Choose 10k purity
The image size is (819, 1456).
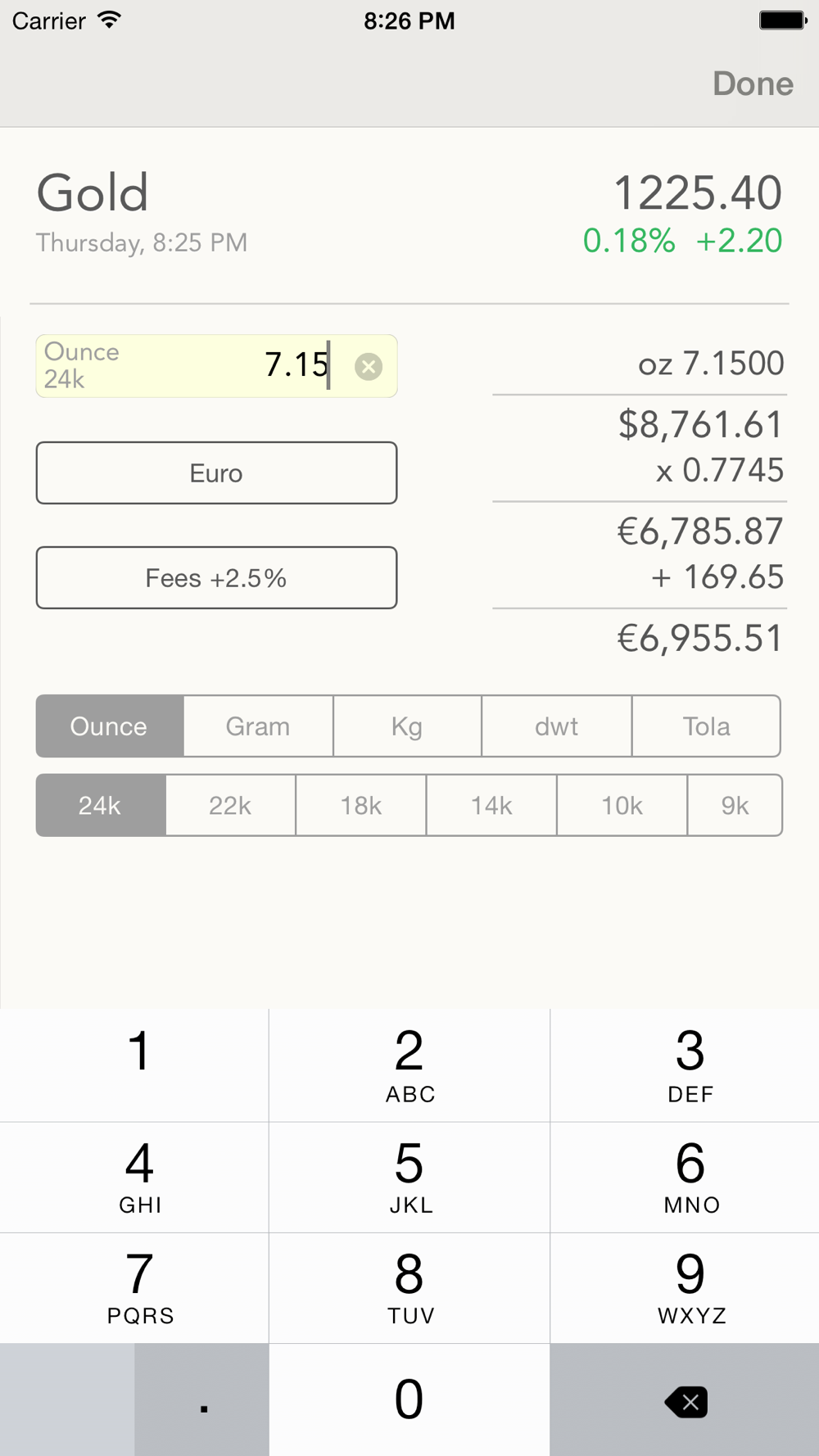pyautogui.click(x=622, y=805)
